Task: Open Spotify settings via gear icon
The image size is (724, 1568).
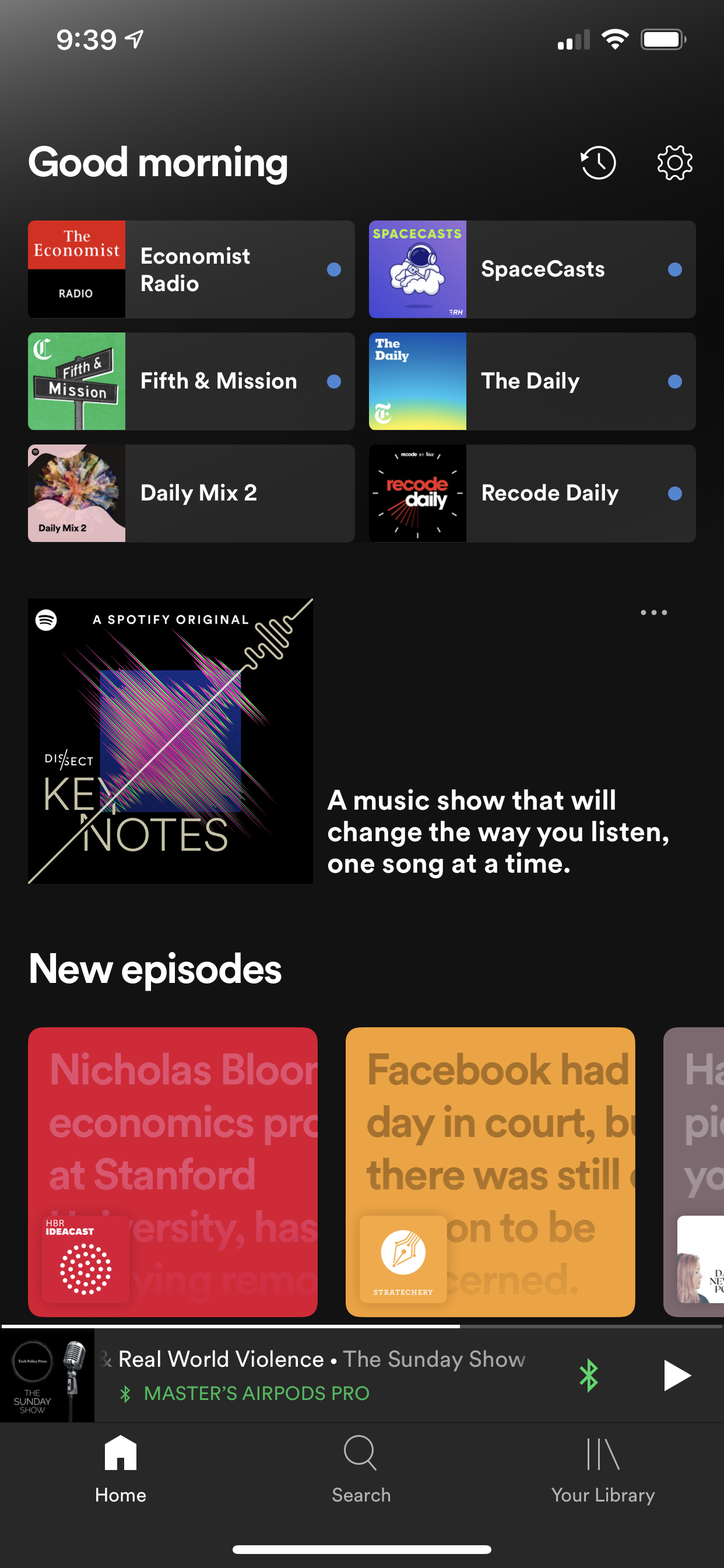Action: (x=674, y=163)
